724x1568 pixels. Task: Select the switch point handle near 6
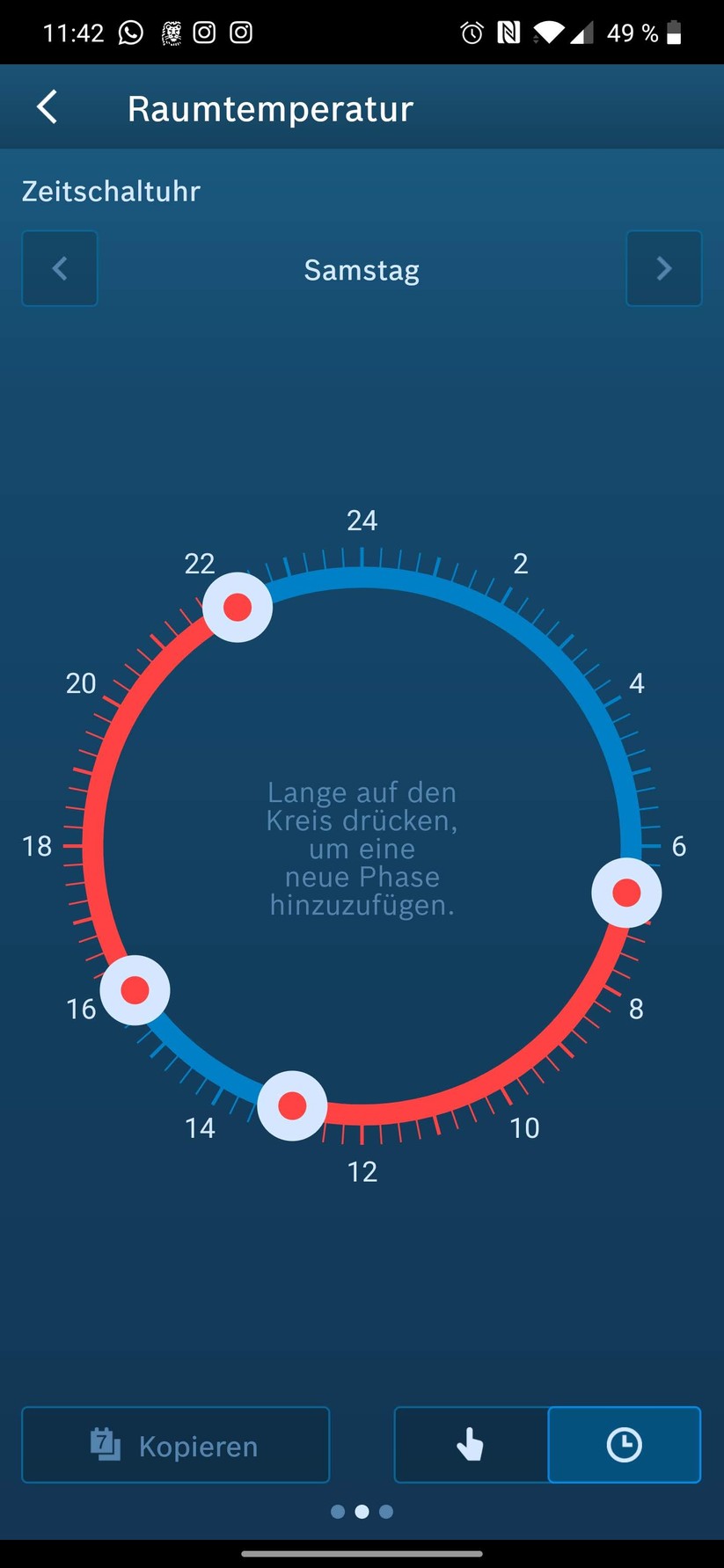click(626, 893)
